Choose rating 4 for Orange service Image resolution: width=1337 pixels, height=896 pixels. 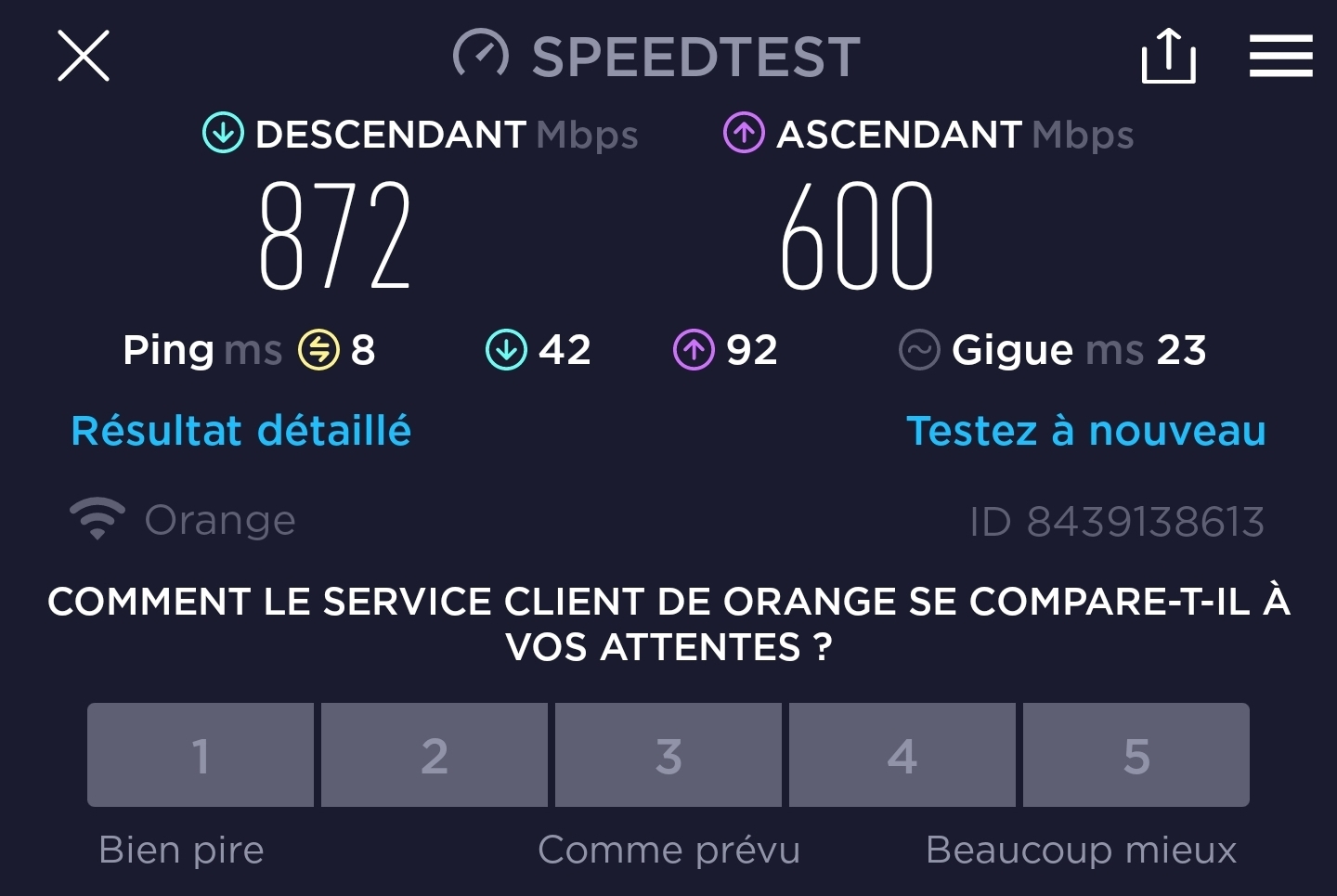tap(902, 755)
